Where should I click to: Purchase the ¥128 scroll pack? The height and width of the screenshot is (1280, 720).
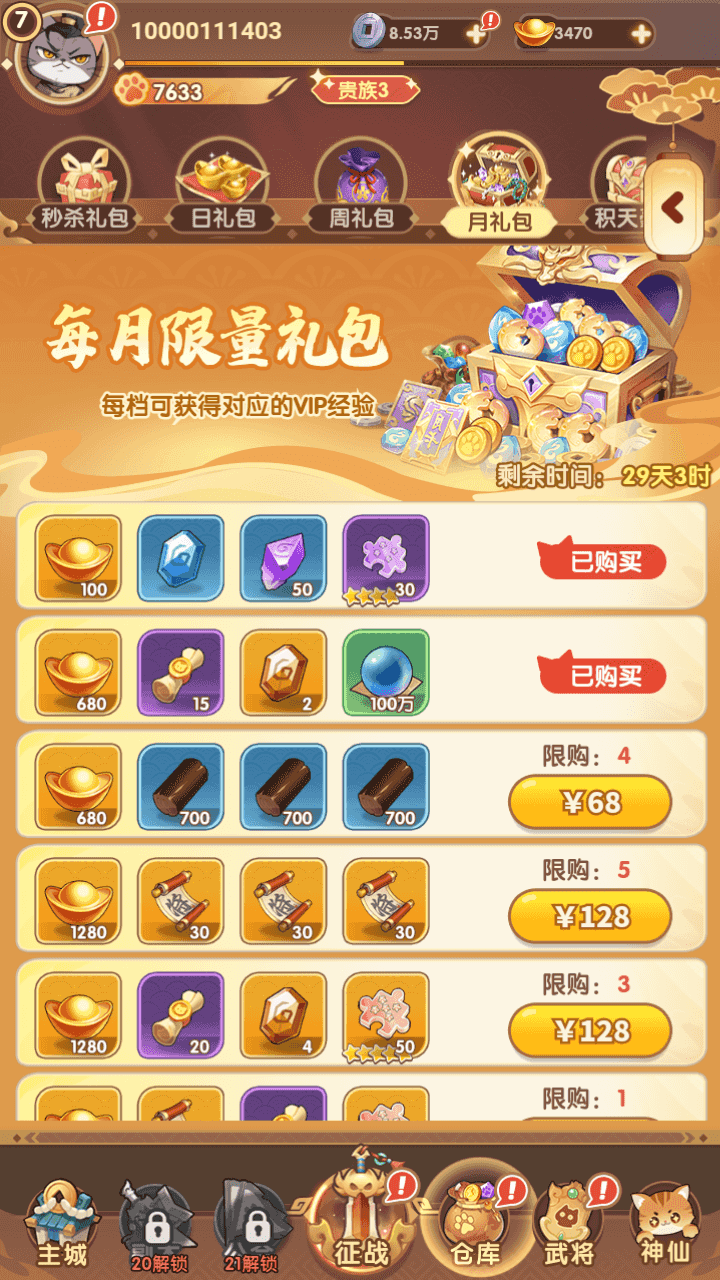tap(588, 916)
